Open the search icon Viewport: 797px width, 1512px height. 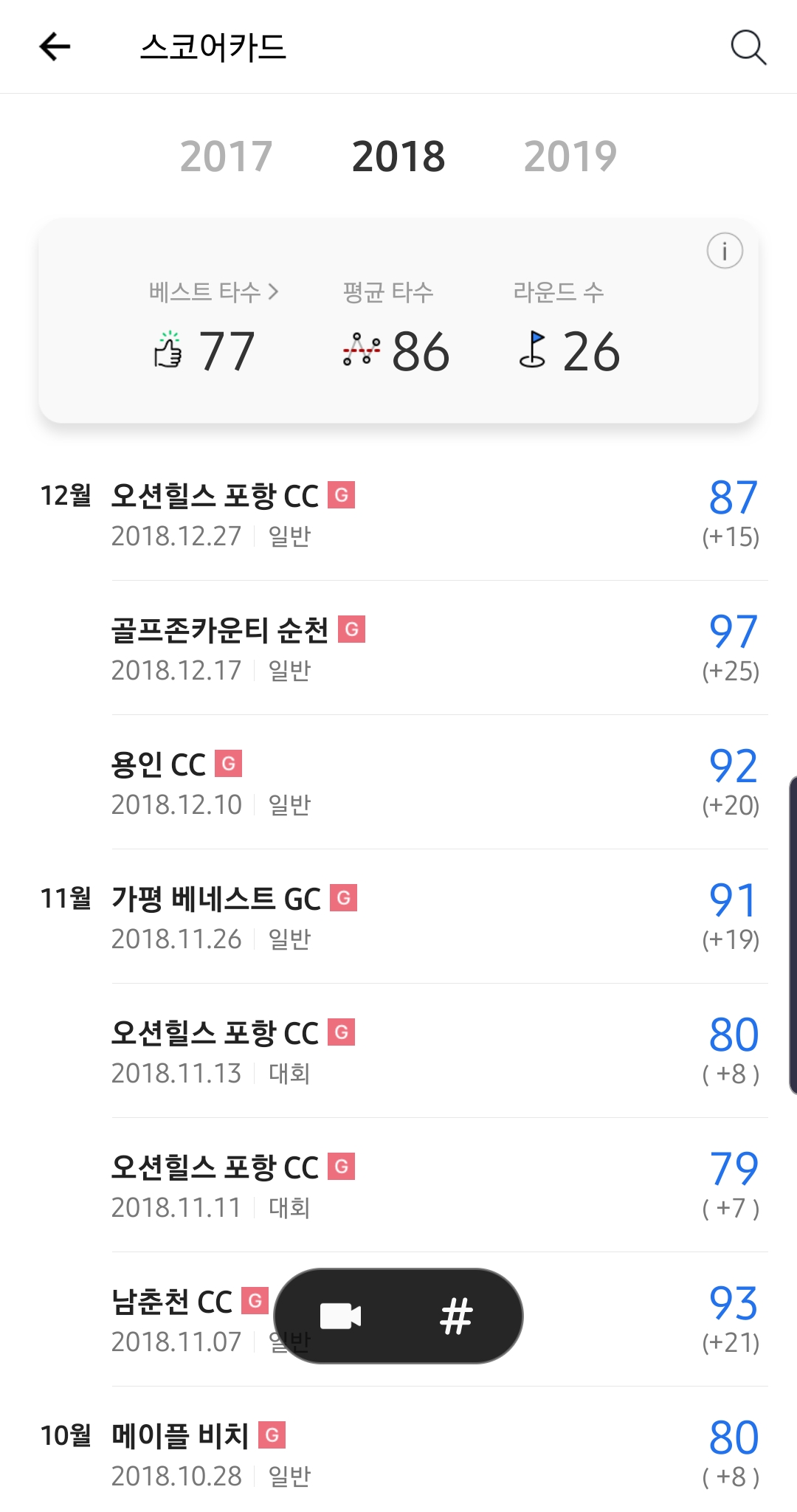click(748, 47)
